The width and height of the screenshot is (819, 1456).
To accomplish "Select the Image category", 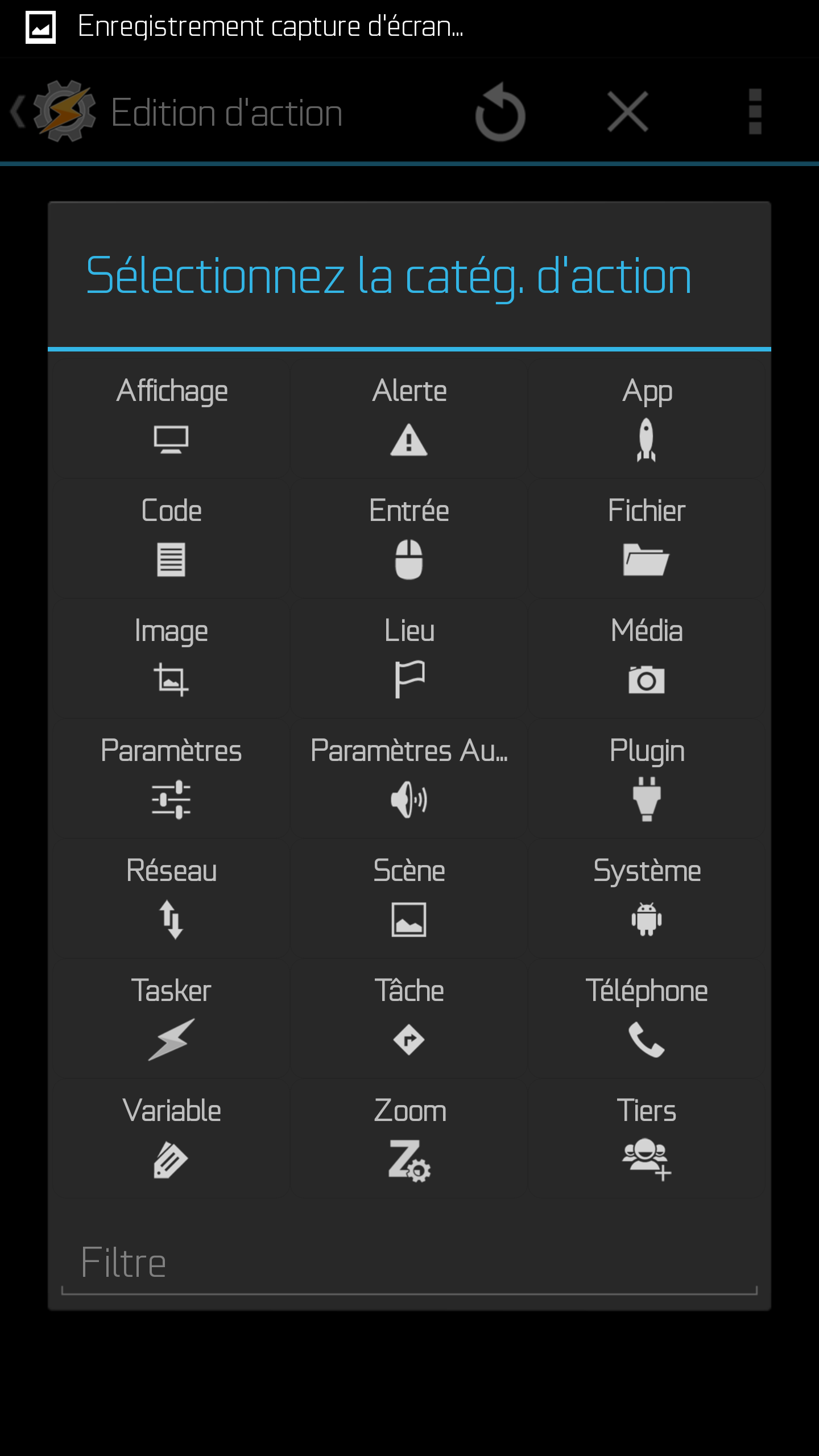I will [171, 658].
